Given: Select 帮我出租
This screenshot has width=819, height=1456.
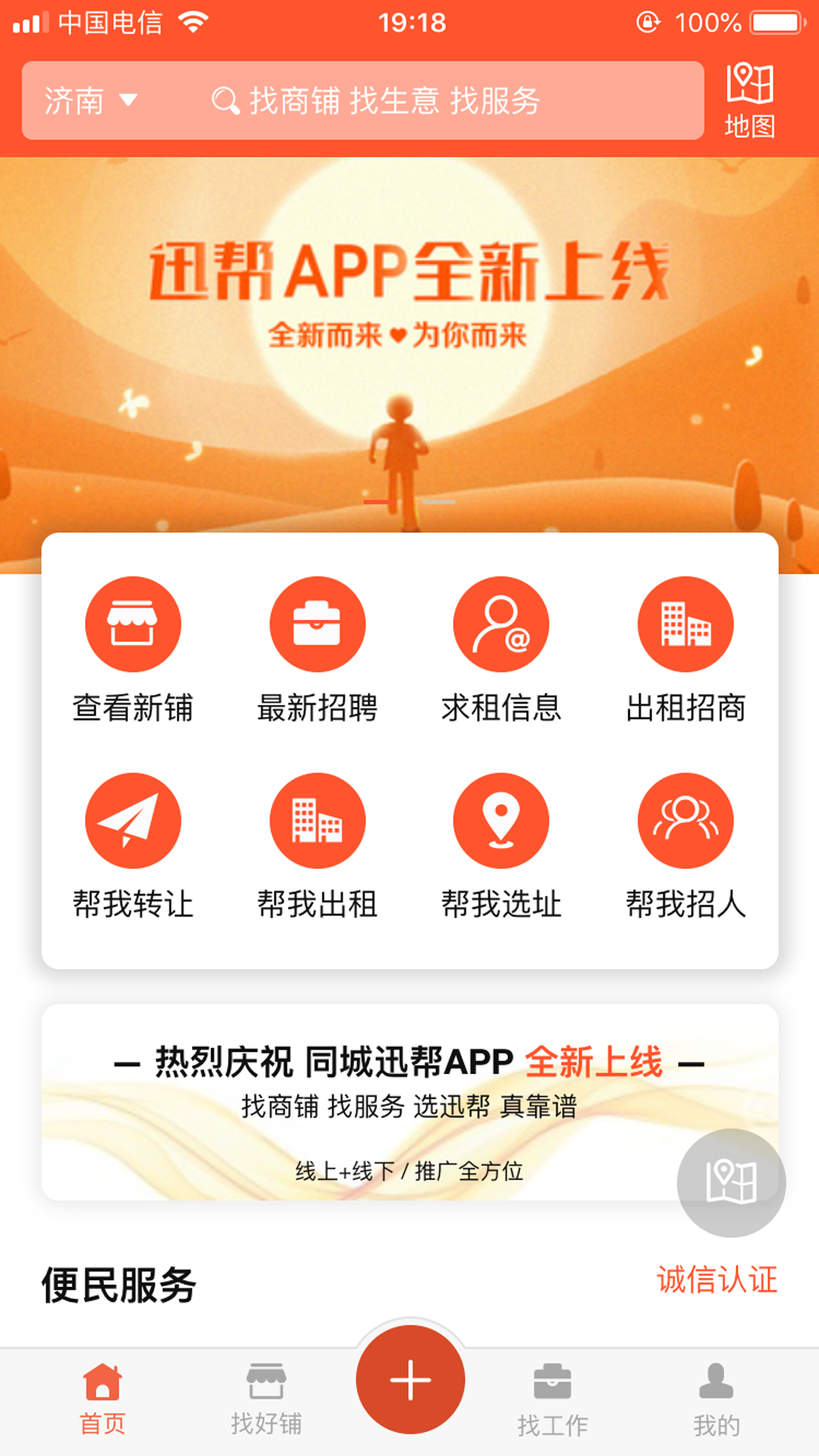Looking at the screenshot, I should [x=317, y=847].
